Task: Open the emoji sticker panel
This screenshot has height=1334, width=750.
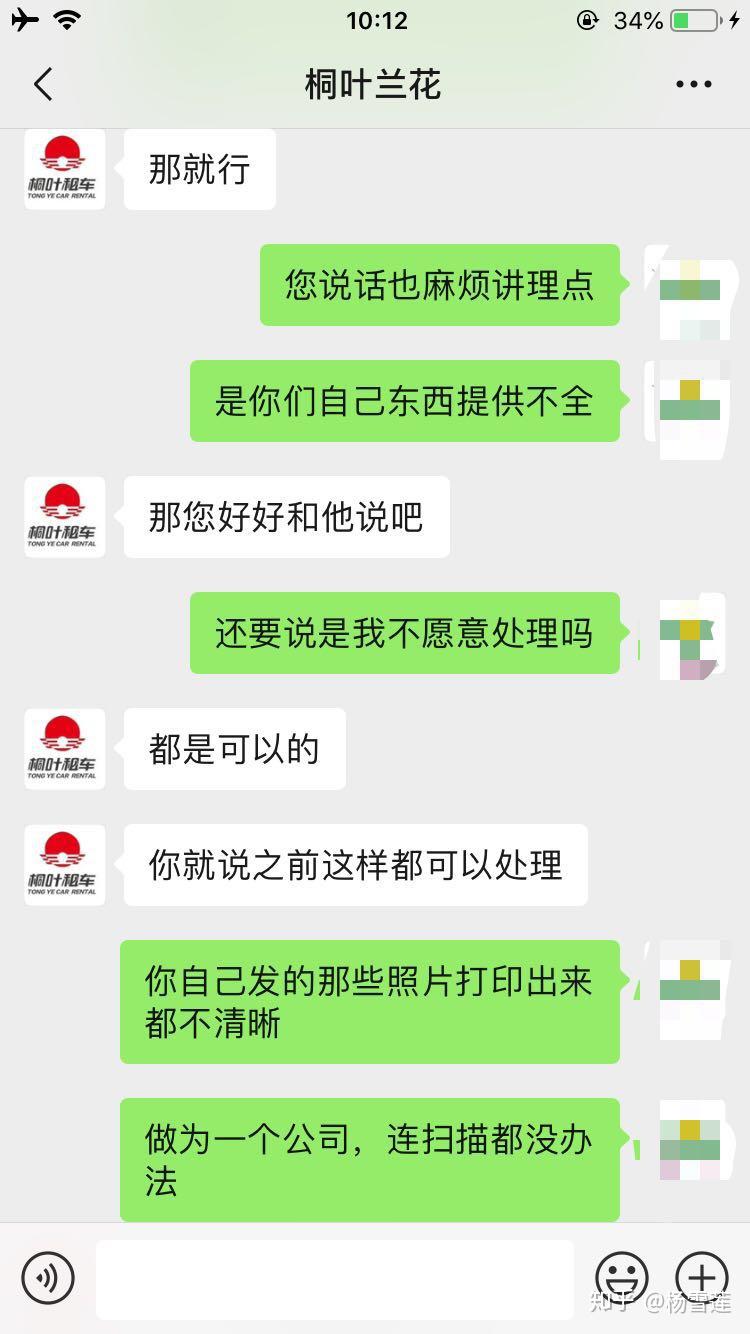Action: pos(622,1278)
